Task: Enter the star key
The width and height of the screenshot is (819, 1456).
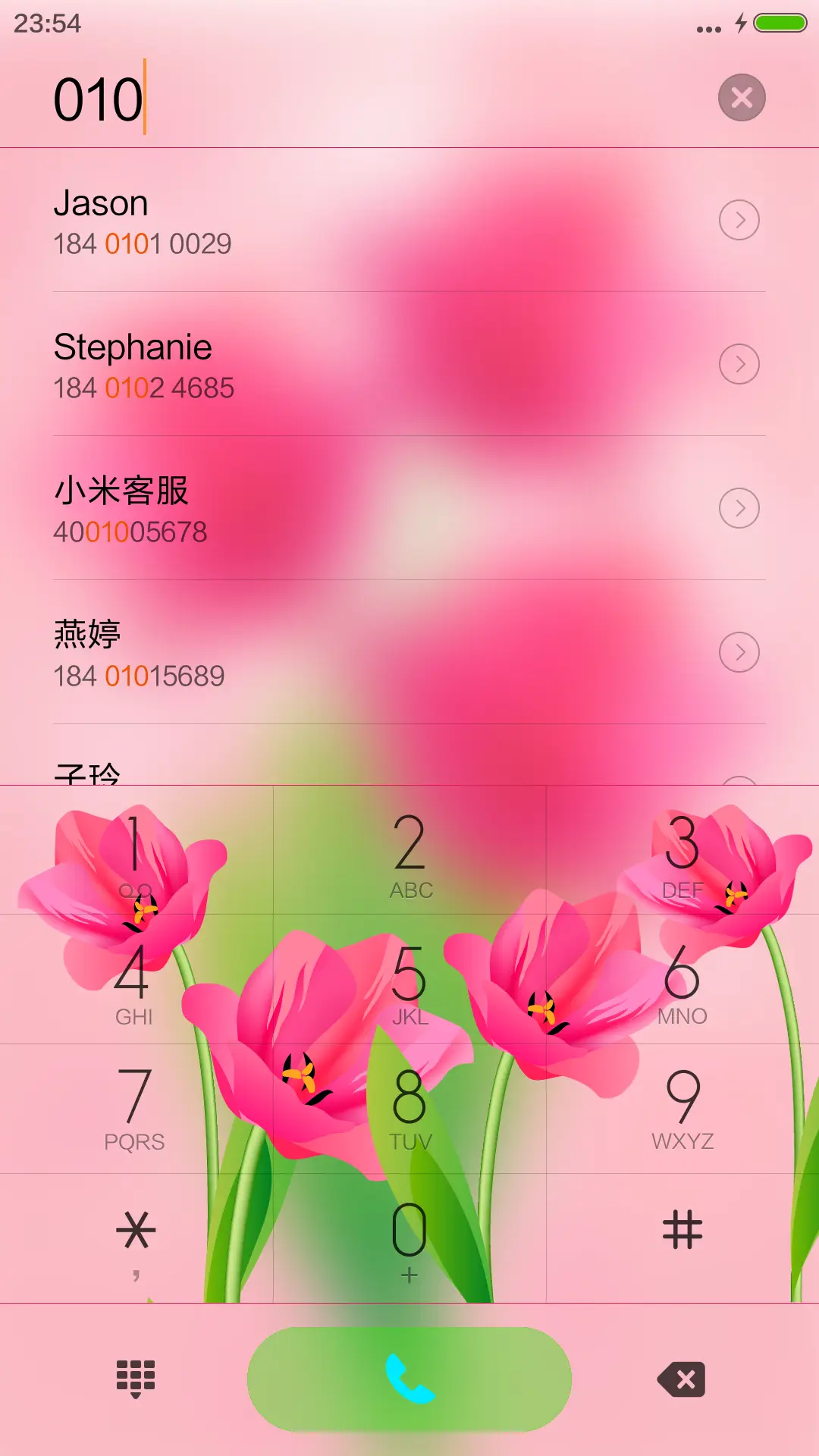Action: click(x=135, y=1238)
